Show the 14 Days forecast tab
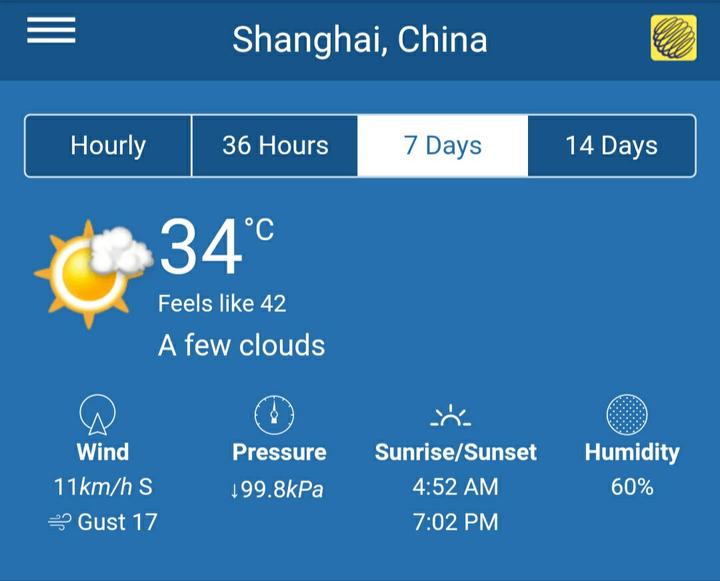This screenshot has height=581, width=720. click(x=611, y=146)
